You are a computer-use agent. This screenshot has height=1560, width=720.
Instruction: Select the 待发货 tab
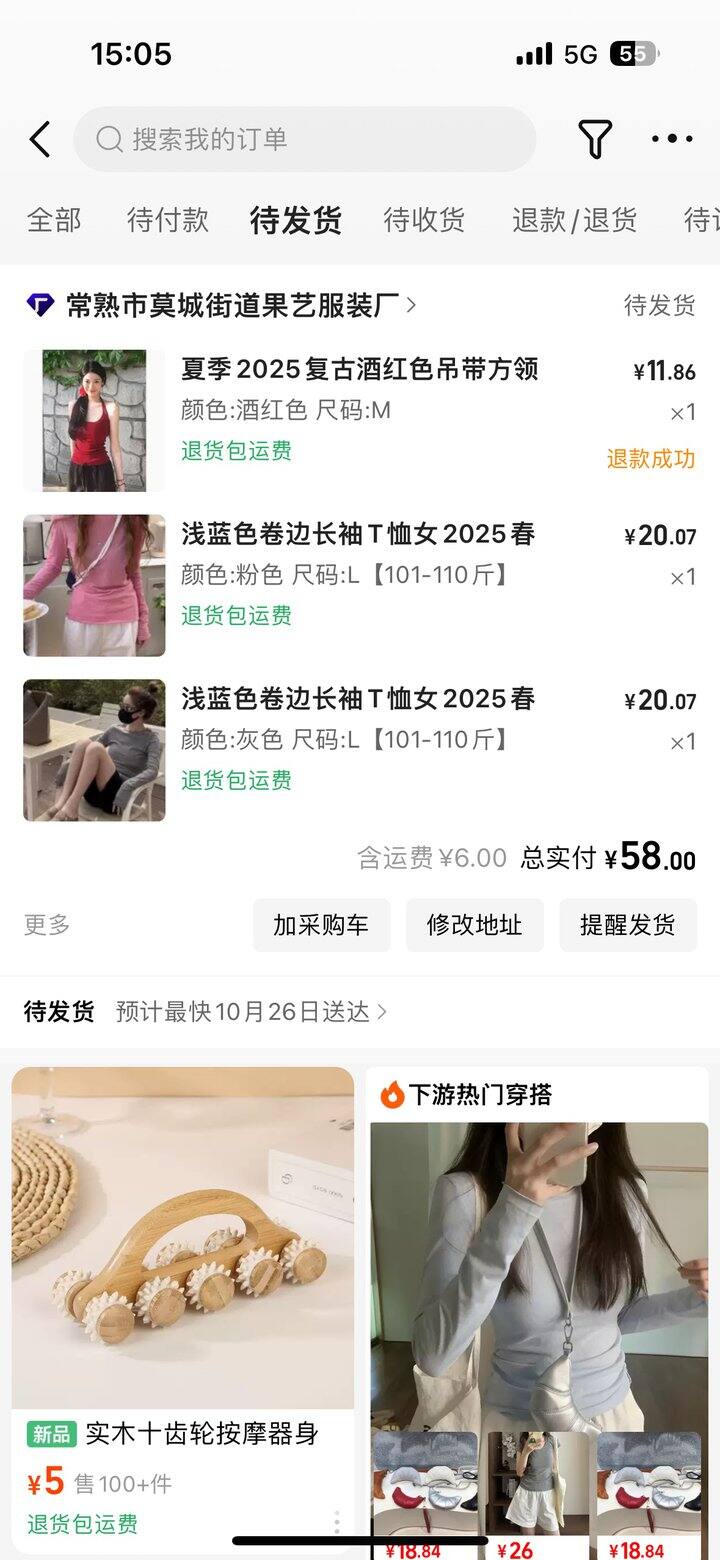click(x=296, y=220)
